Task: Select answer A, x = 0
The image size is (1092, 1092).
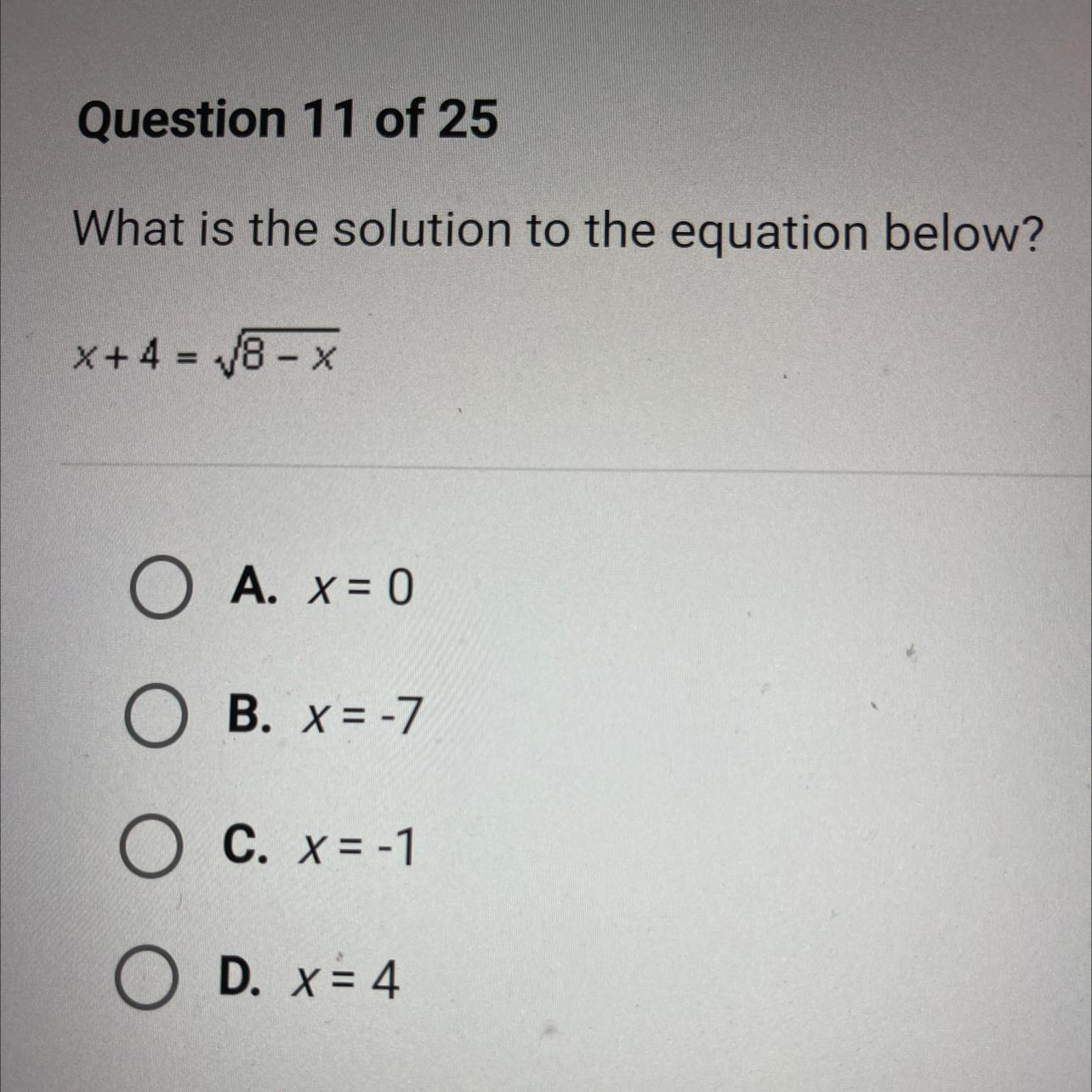Action: click(160, 589)
